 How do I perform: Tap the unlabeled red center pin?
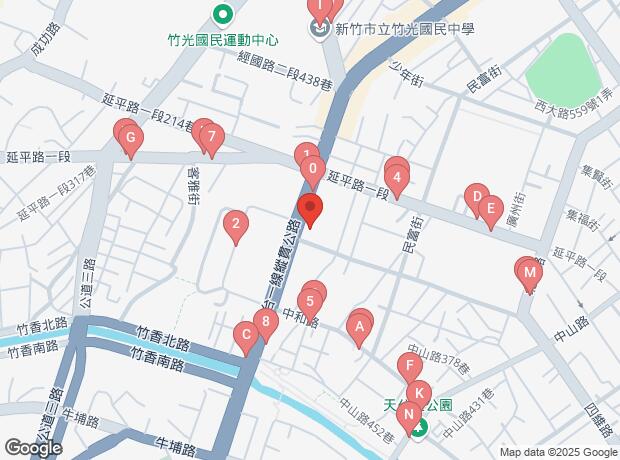310,210
